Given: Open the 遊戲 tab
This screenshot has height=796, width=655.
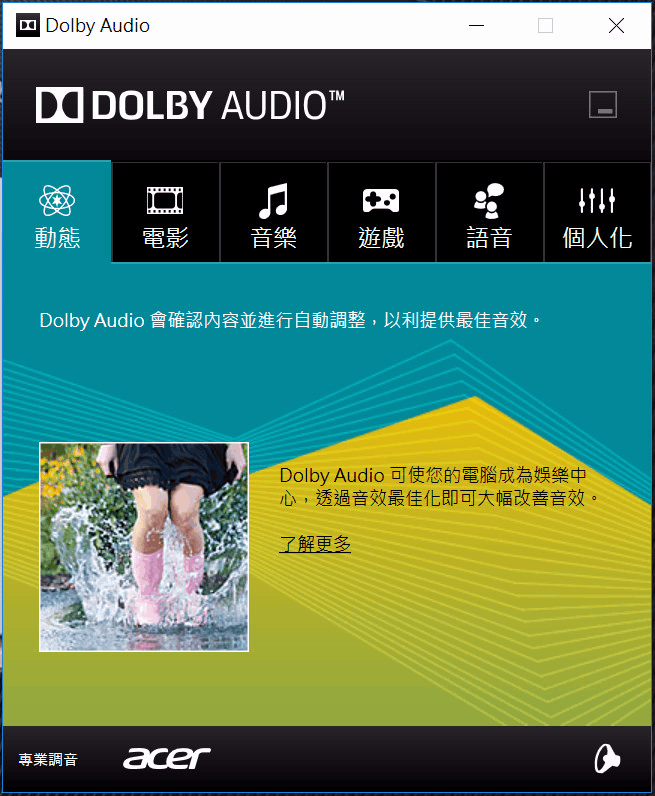Looking at the screenshot, I should click(x=381, y=215).
